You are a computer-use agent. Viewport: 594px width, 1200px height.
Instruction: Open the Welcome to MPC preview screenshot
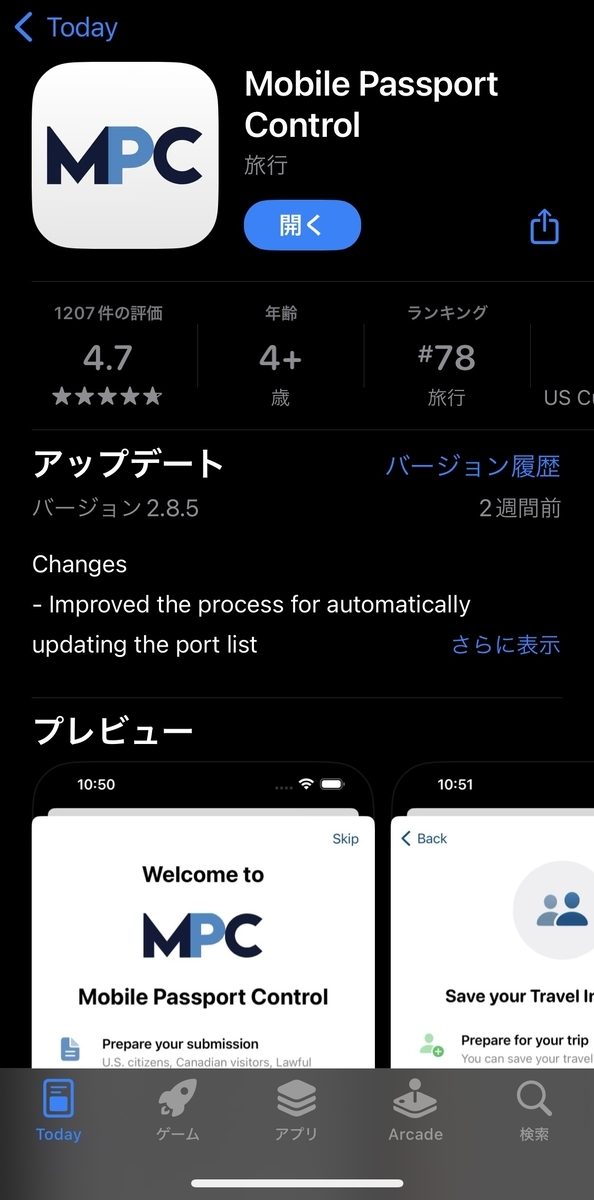coord(203,915)
